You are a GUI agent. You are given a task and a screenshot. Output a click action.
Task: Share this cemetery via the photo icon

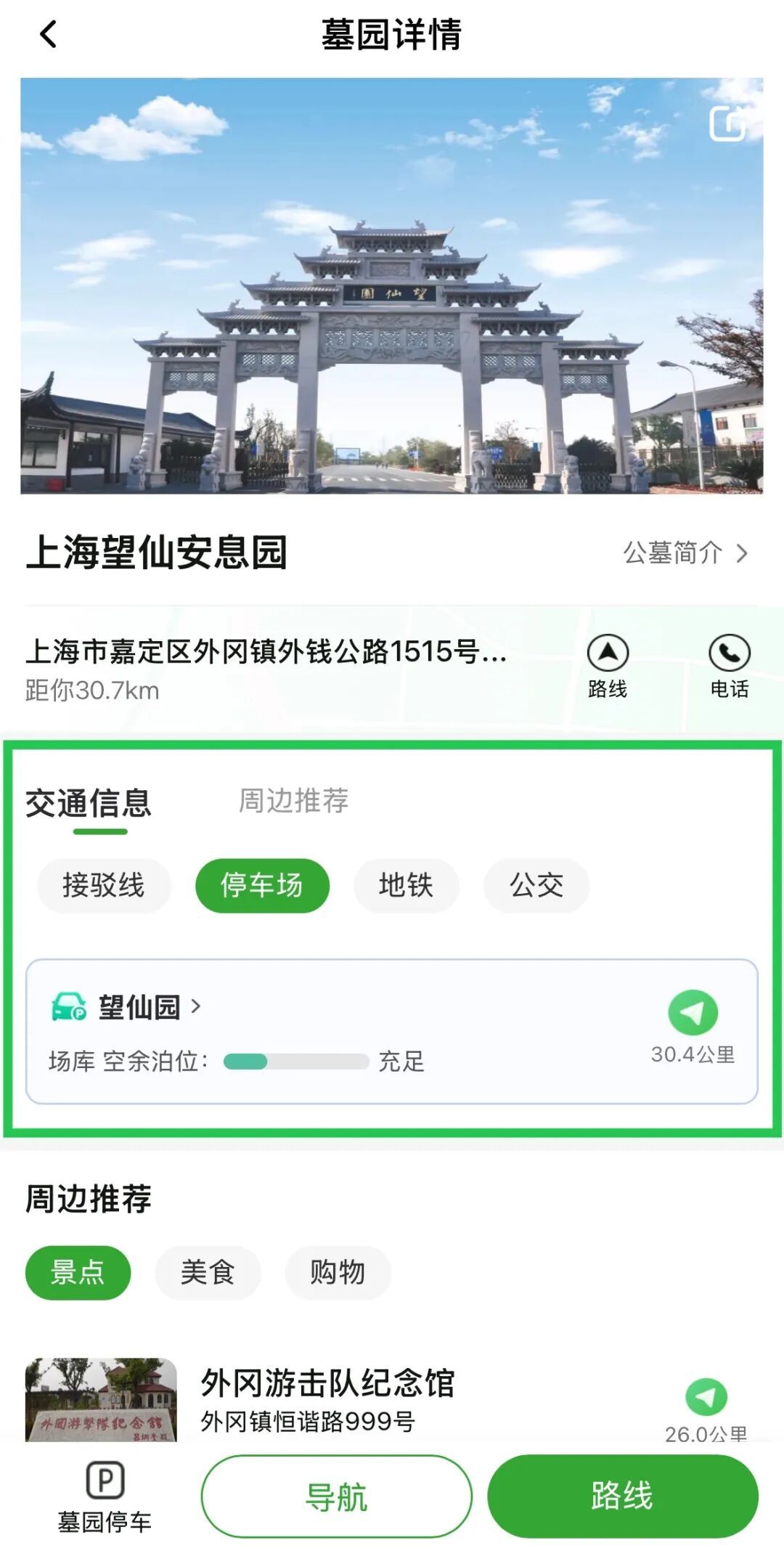(726, 124)
